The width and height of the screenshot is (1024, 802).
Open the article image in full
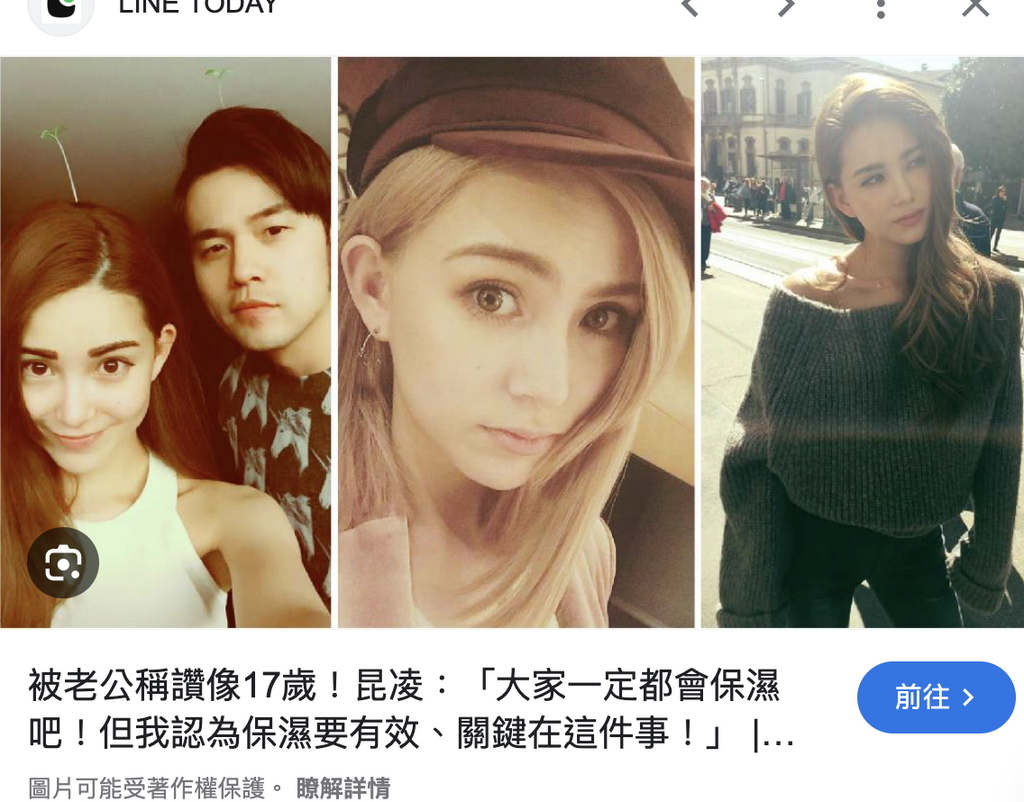(512, 340)
